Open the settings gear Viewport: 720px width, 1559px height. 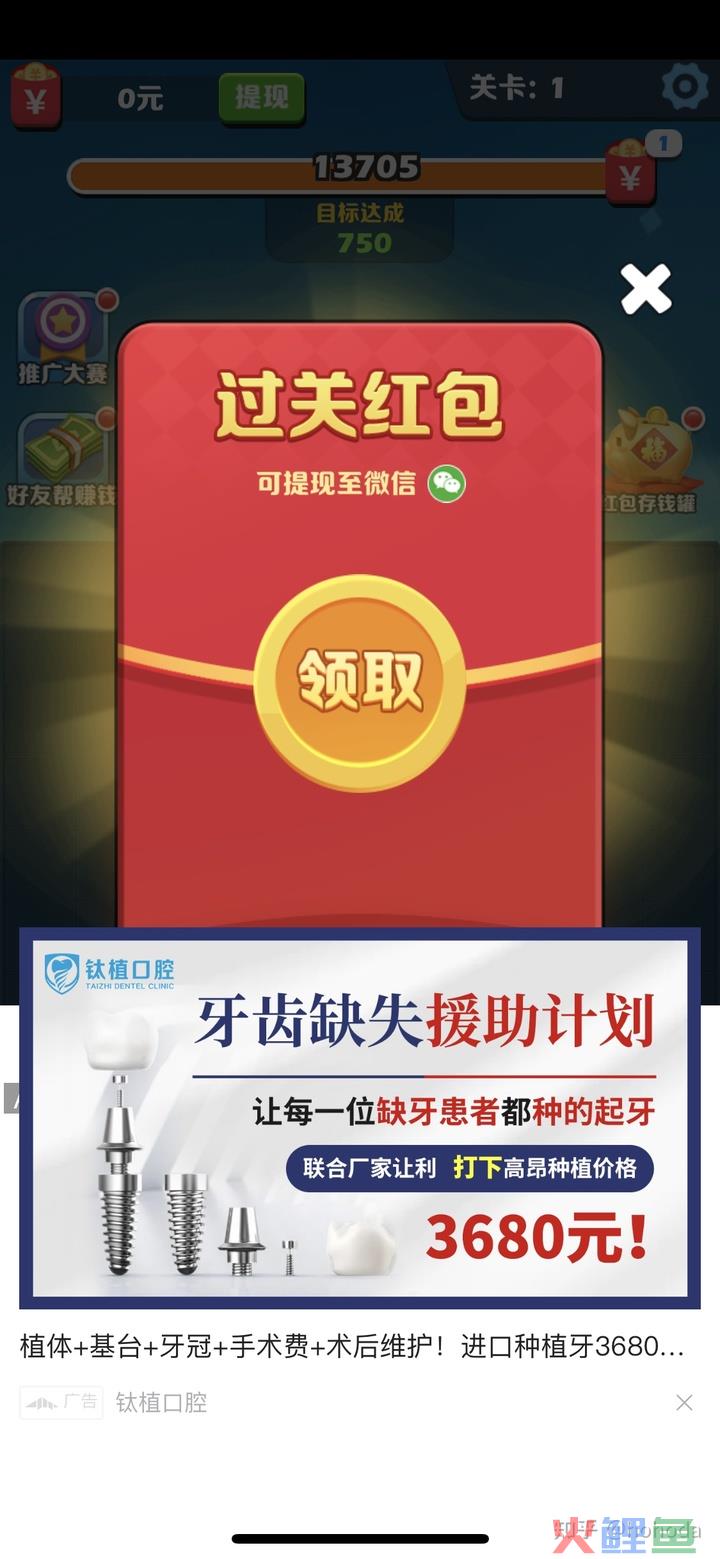click(685, 87)
